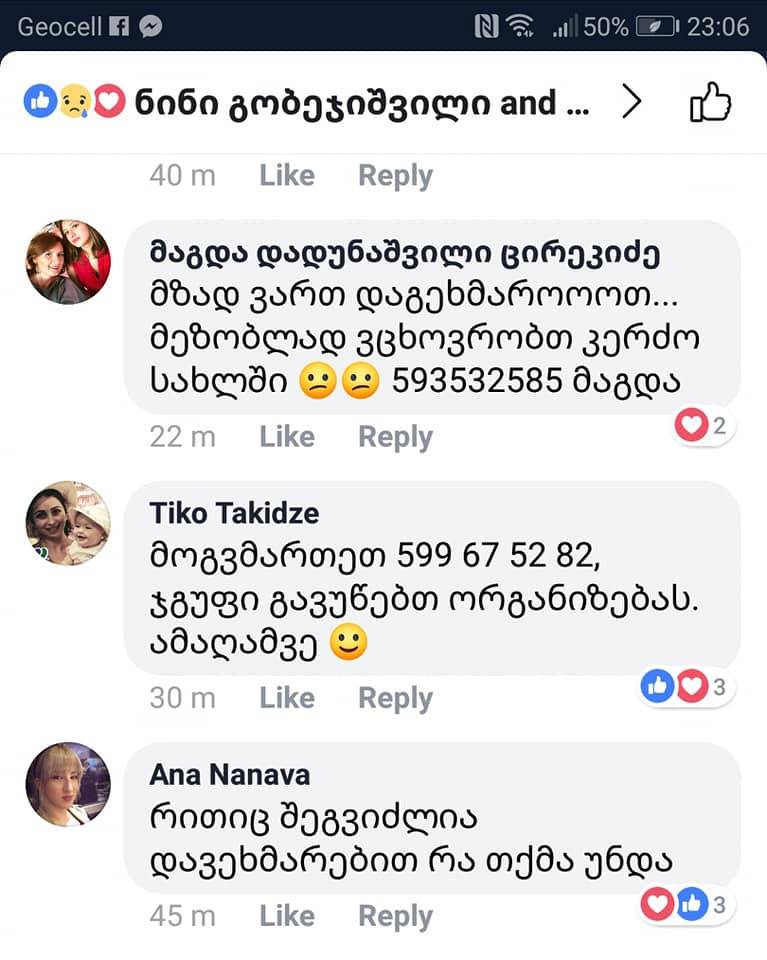This screenshot has height=960, width=767.
Task: Reply to Ana Nanava's comment
Action: point(395,916)
